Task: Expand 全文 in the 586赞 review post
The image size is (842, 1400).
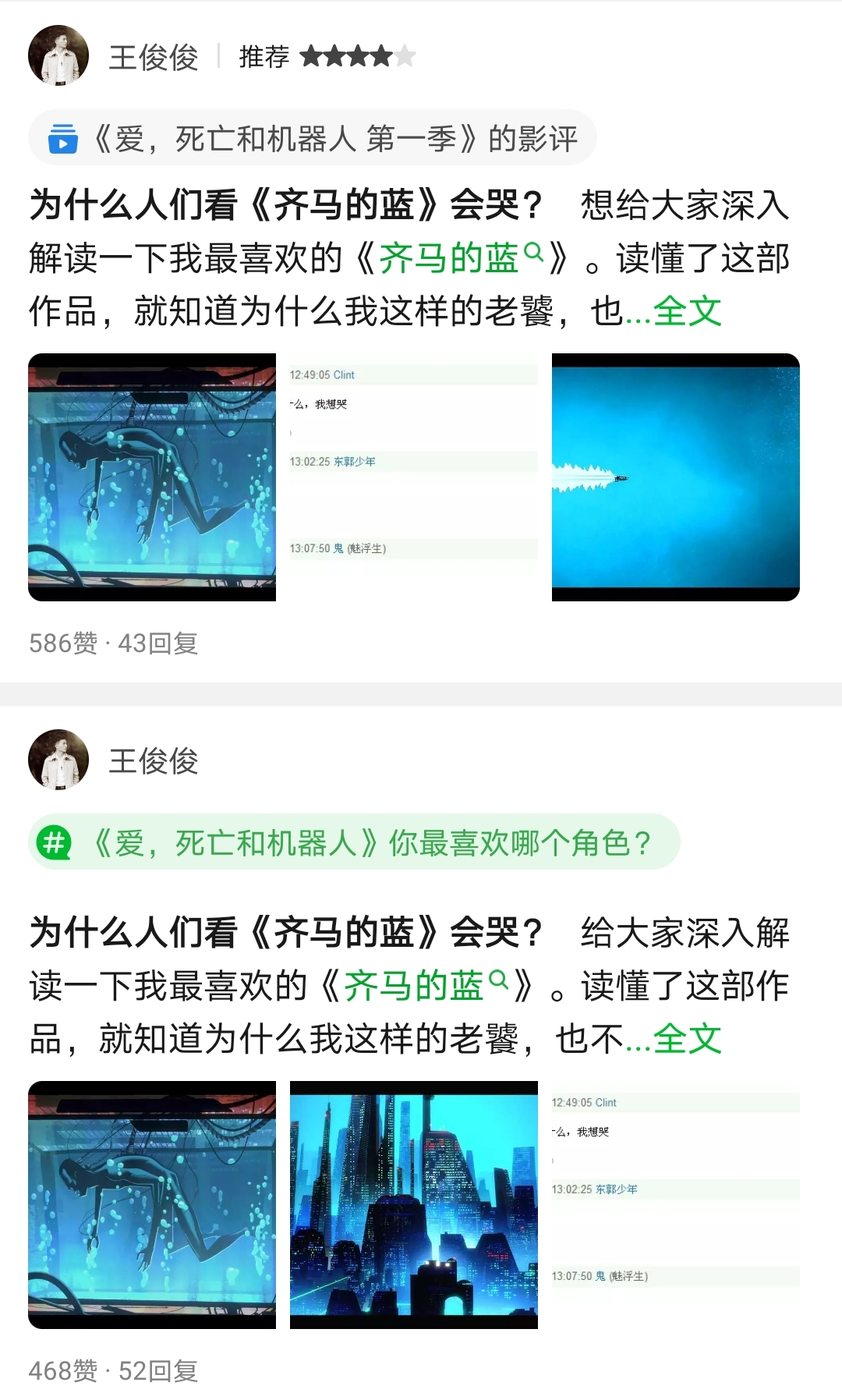Action: [687, 311]
